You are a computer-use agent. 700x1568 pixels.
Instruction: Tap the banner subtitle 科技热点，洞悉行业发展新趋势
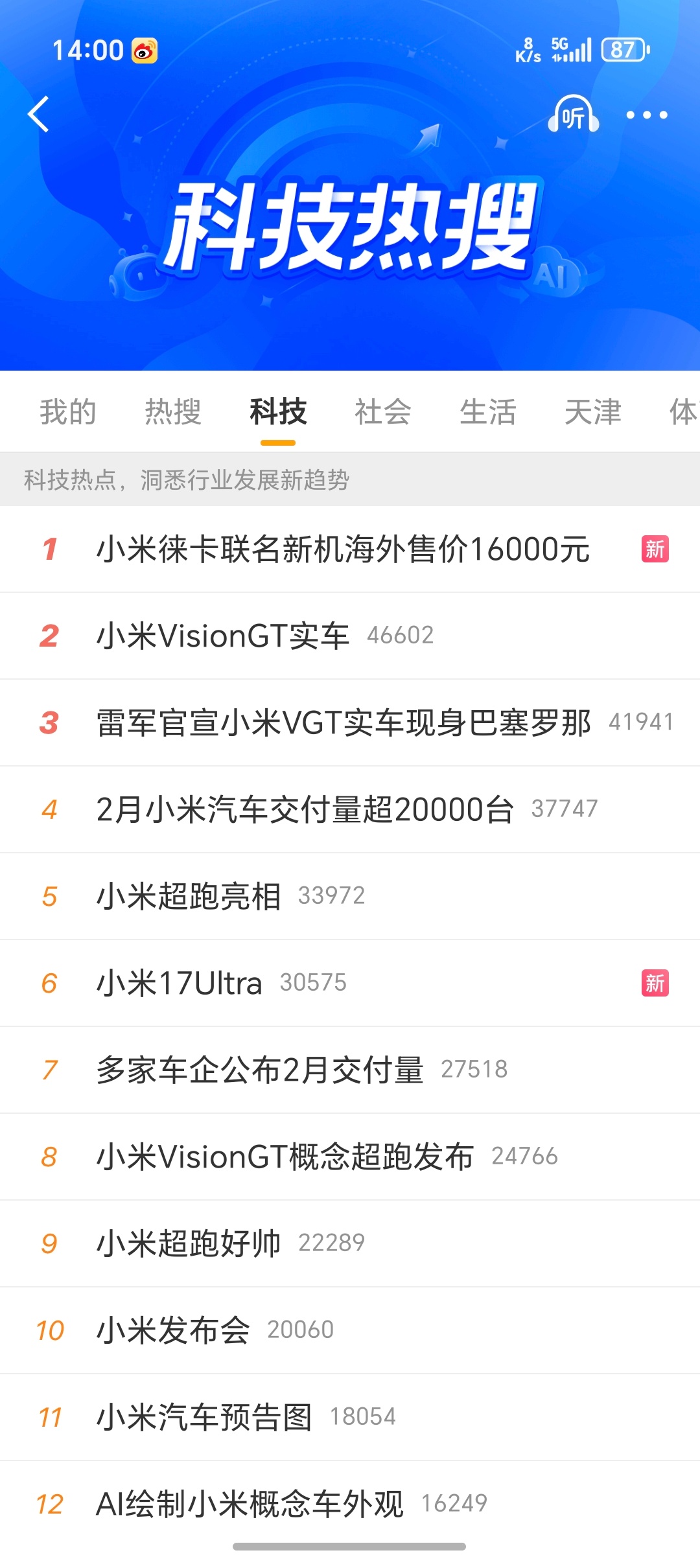coord(186,481)
